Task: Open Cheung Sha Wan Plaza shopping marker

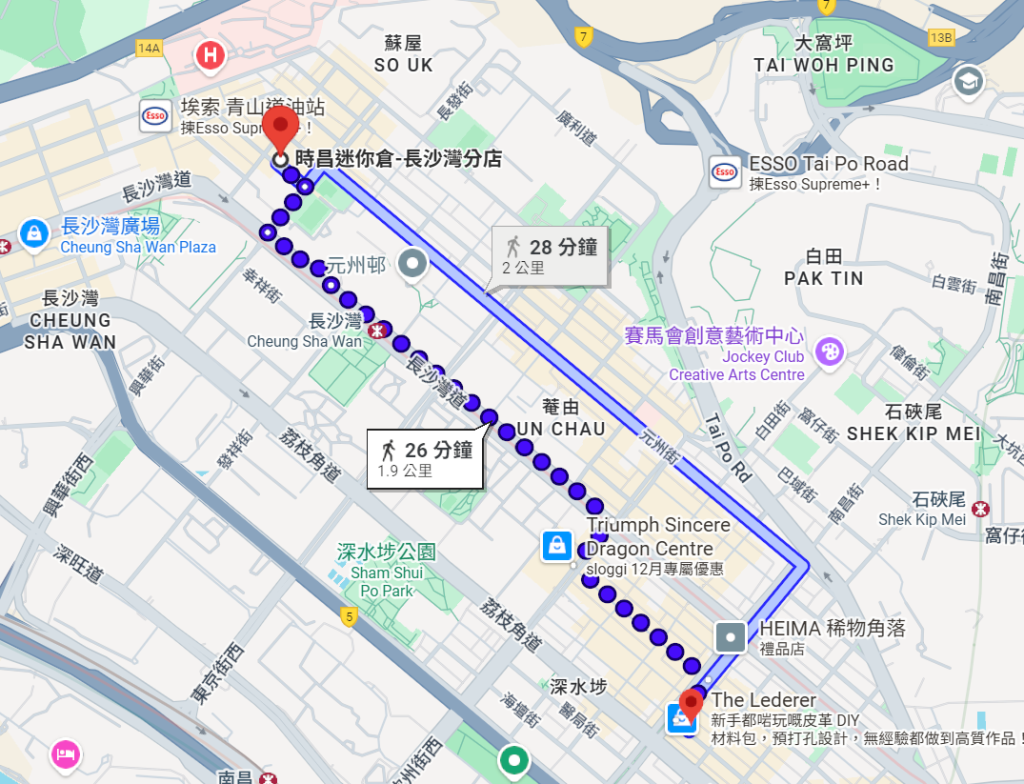Action: 34,234
